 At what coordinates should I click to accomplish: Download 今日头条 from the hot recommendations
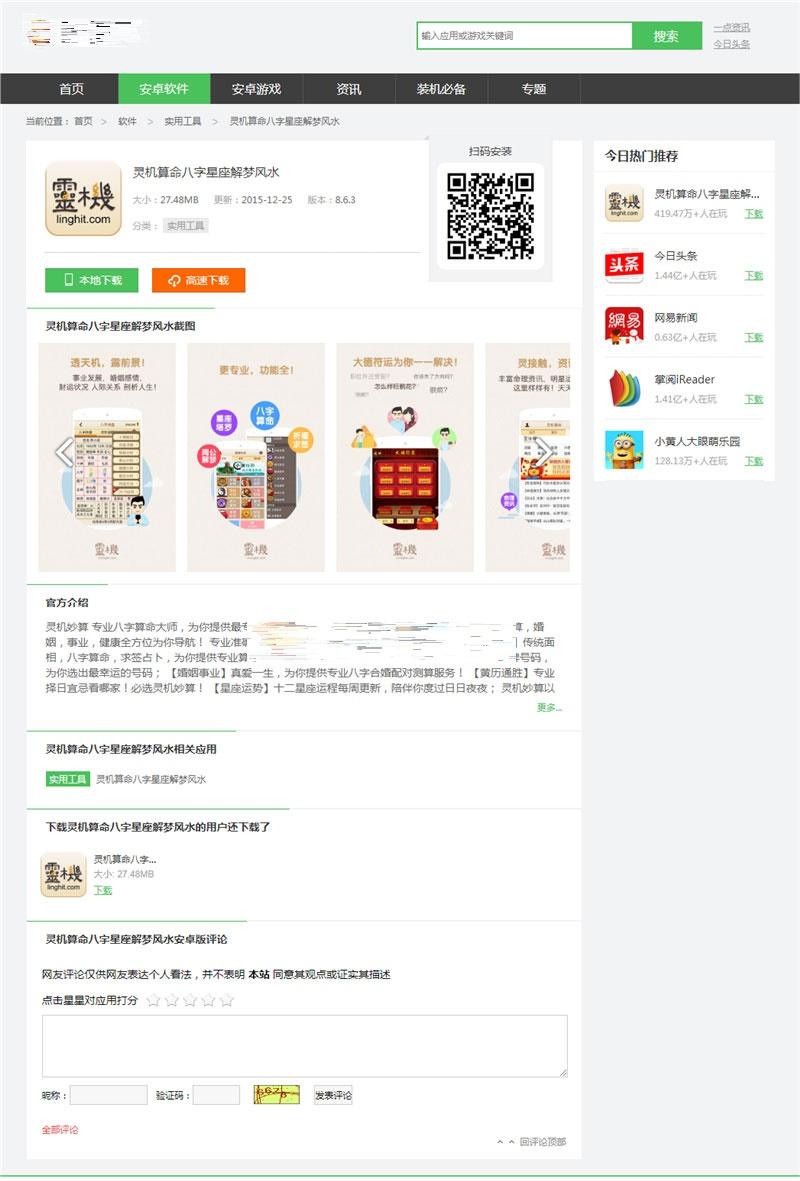click(x=753, y=275)
